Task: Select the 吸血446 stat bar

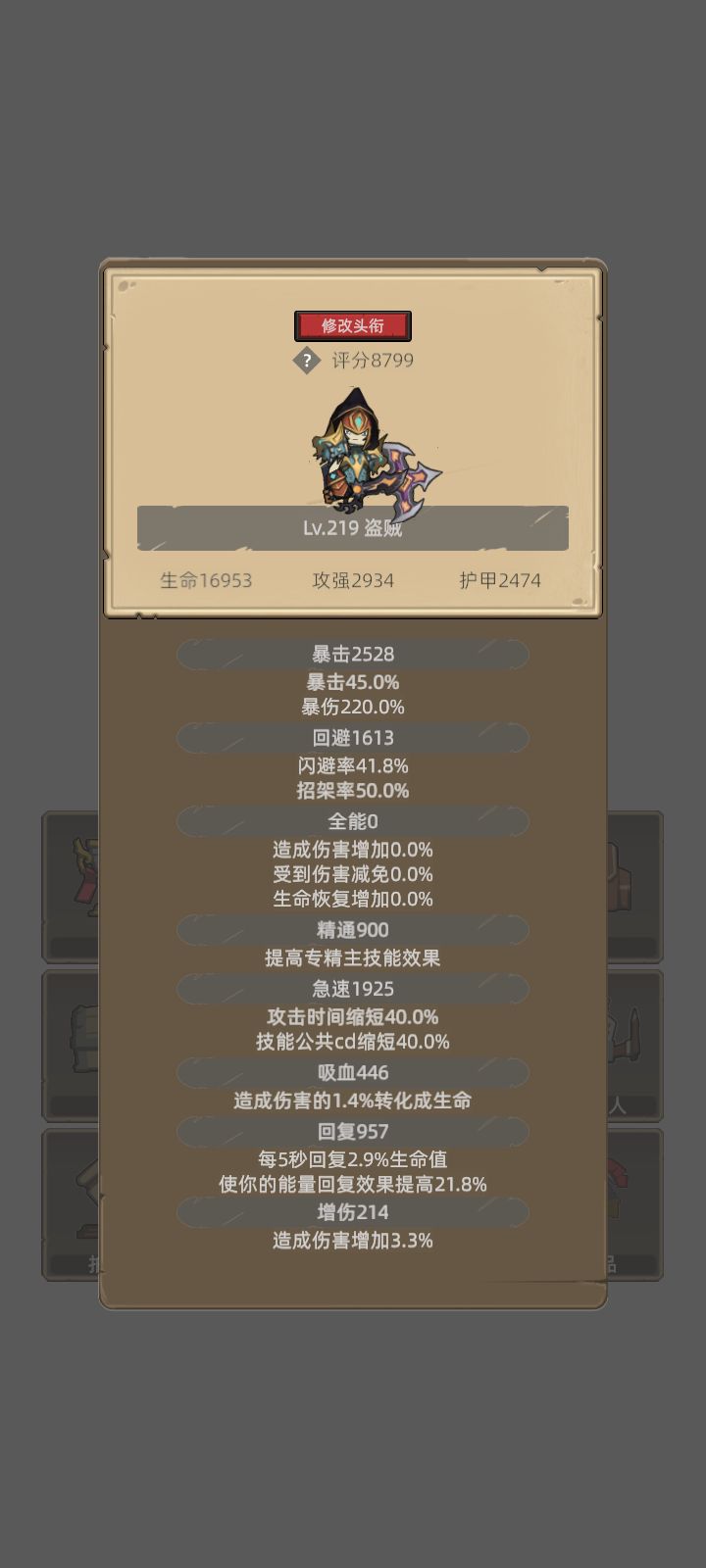Action: tap(353, 1072)
